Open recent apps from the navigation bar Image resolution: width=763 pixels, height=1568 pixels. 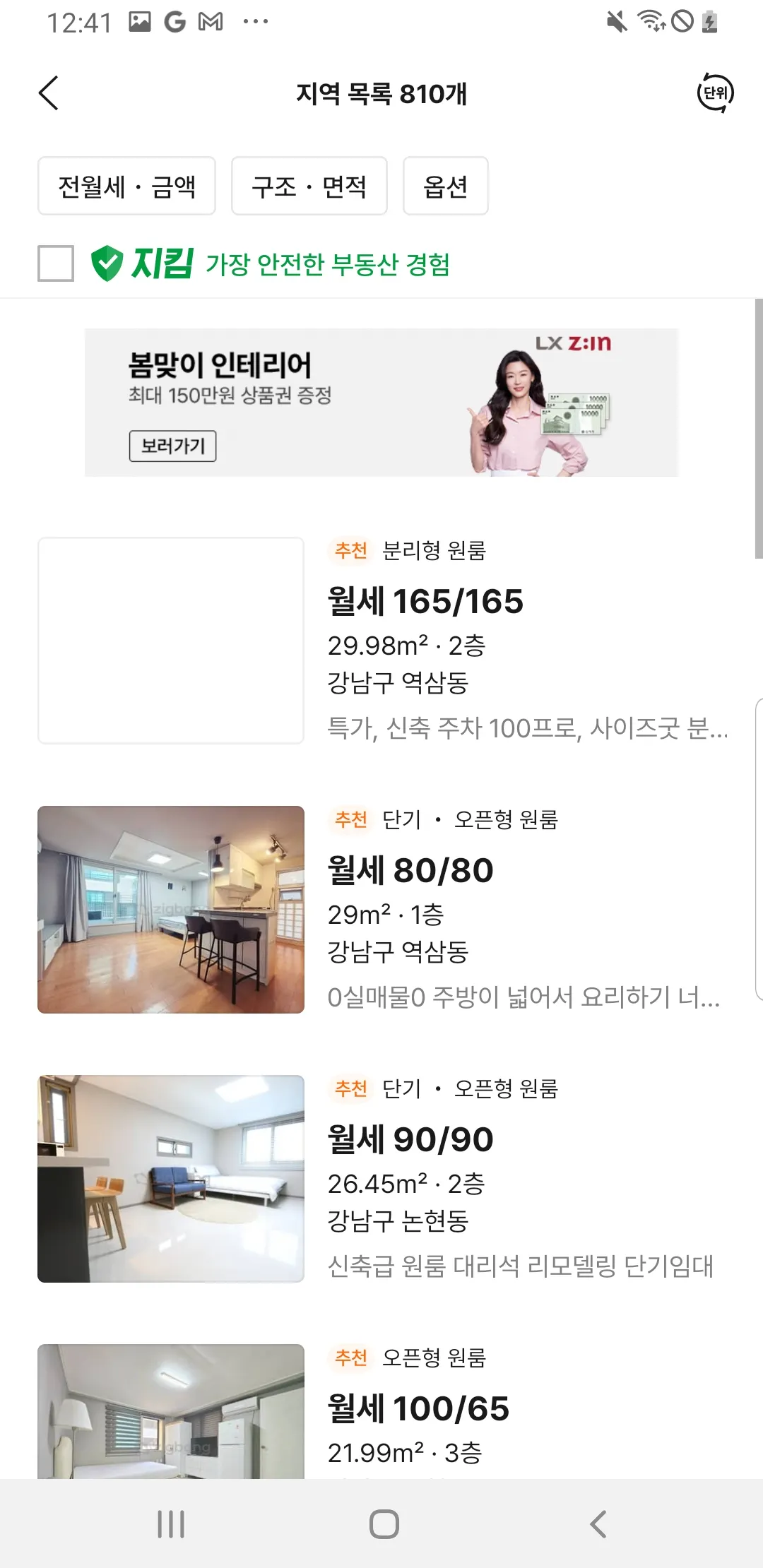tap(171, 1524)
